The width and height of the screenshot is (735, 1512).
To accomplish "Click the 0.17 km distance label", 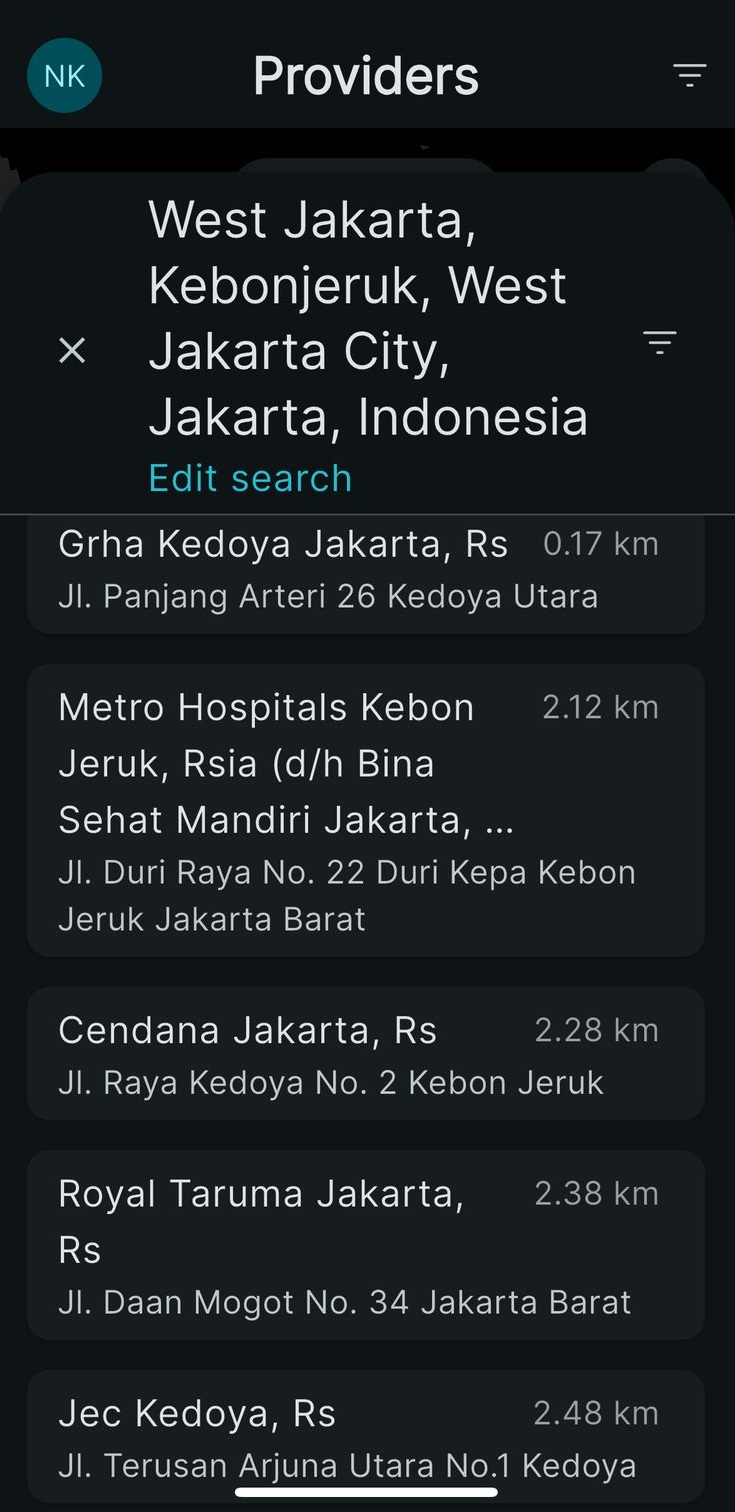I will pos(599,543).
